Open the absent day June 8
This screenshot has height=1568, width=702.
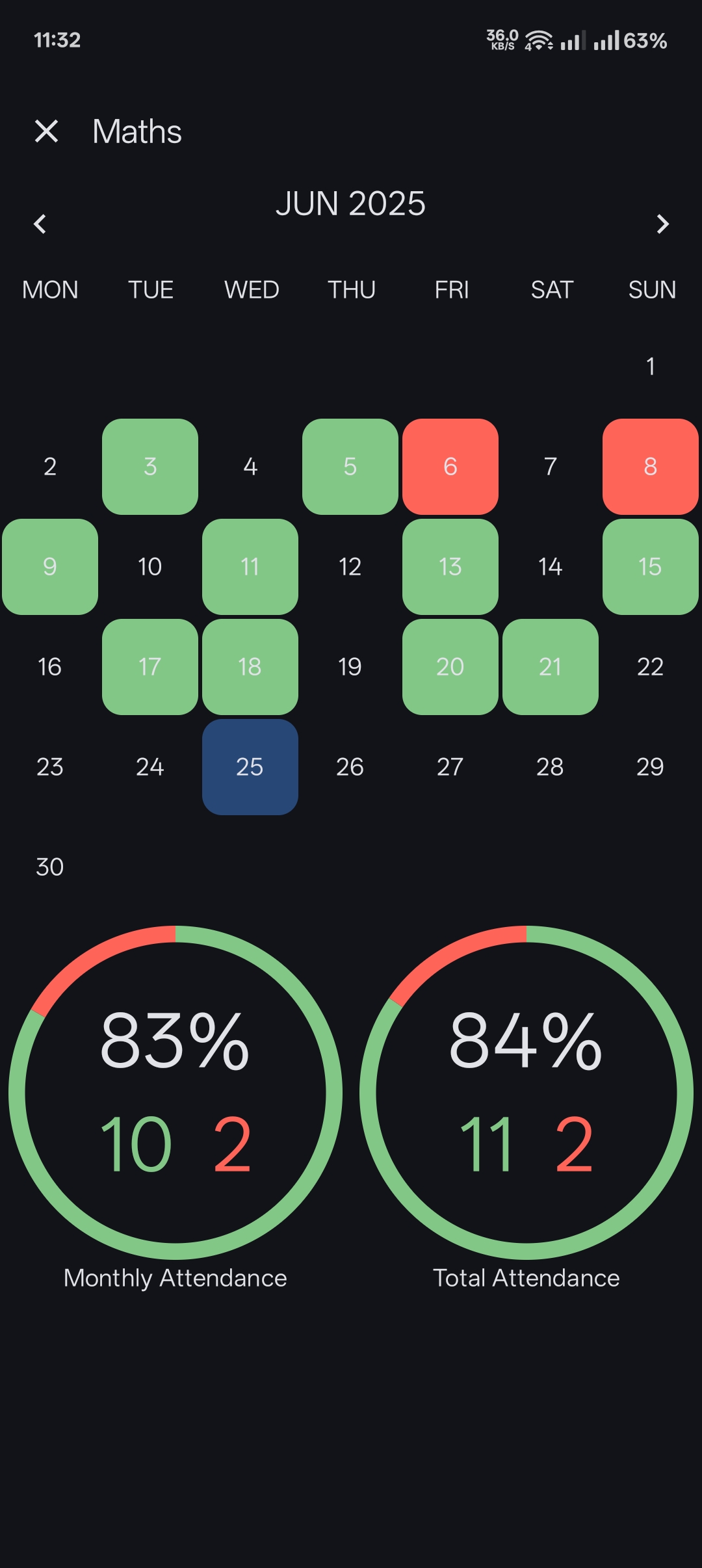(x=651, y=467)
